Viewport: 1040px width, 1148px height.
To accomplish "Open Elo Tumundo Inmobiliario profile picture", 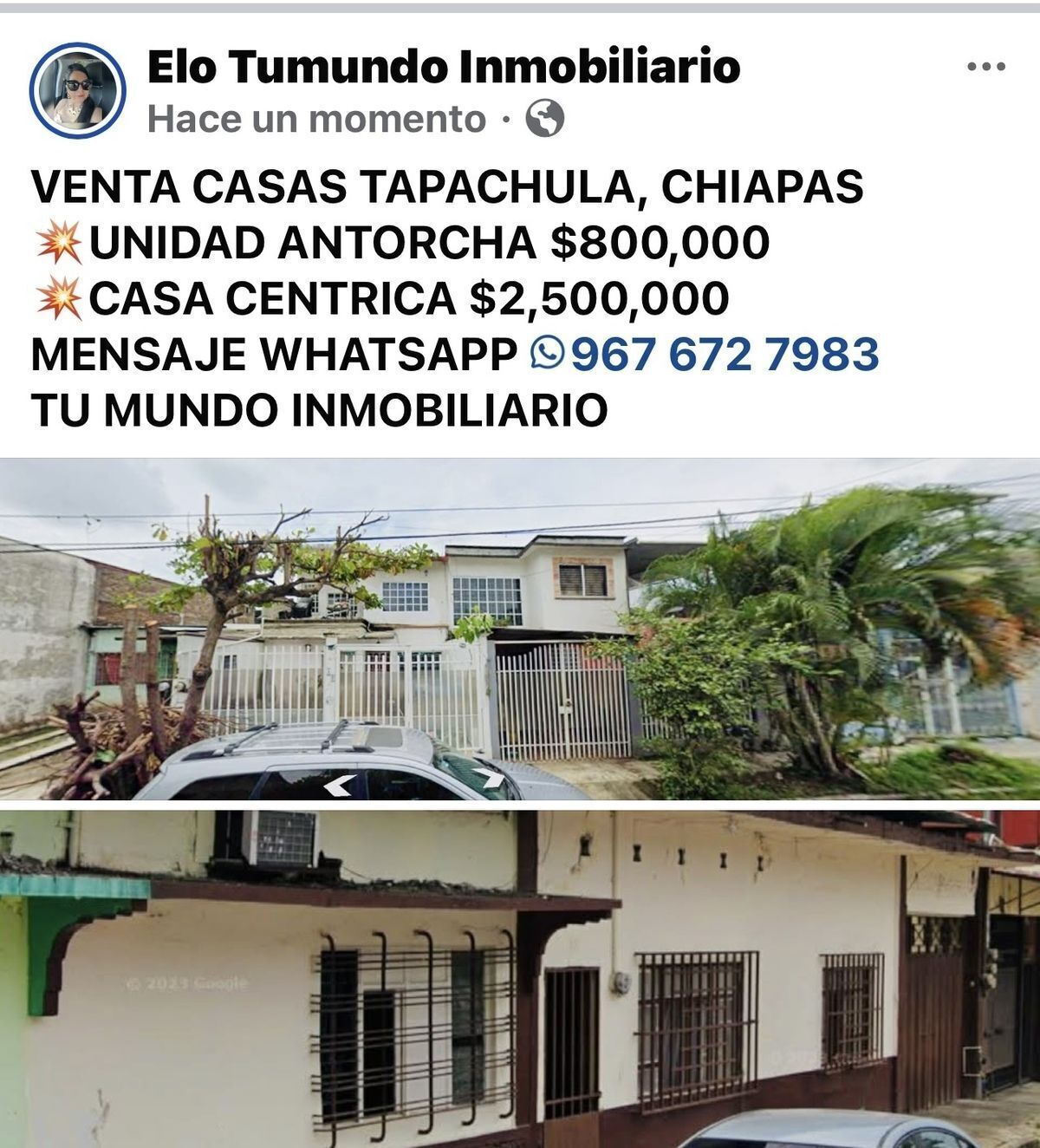I will [78, 89].
